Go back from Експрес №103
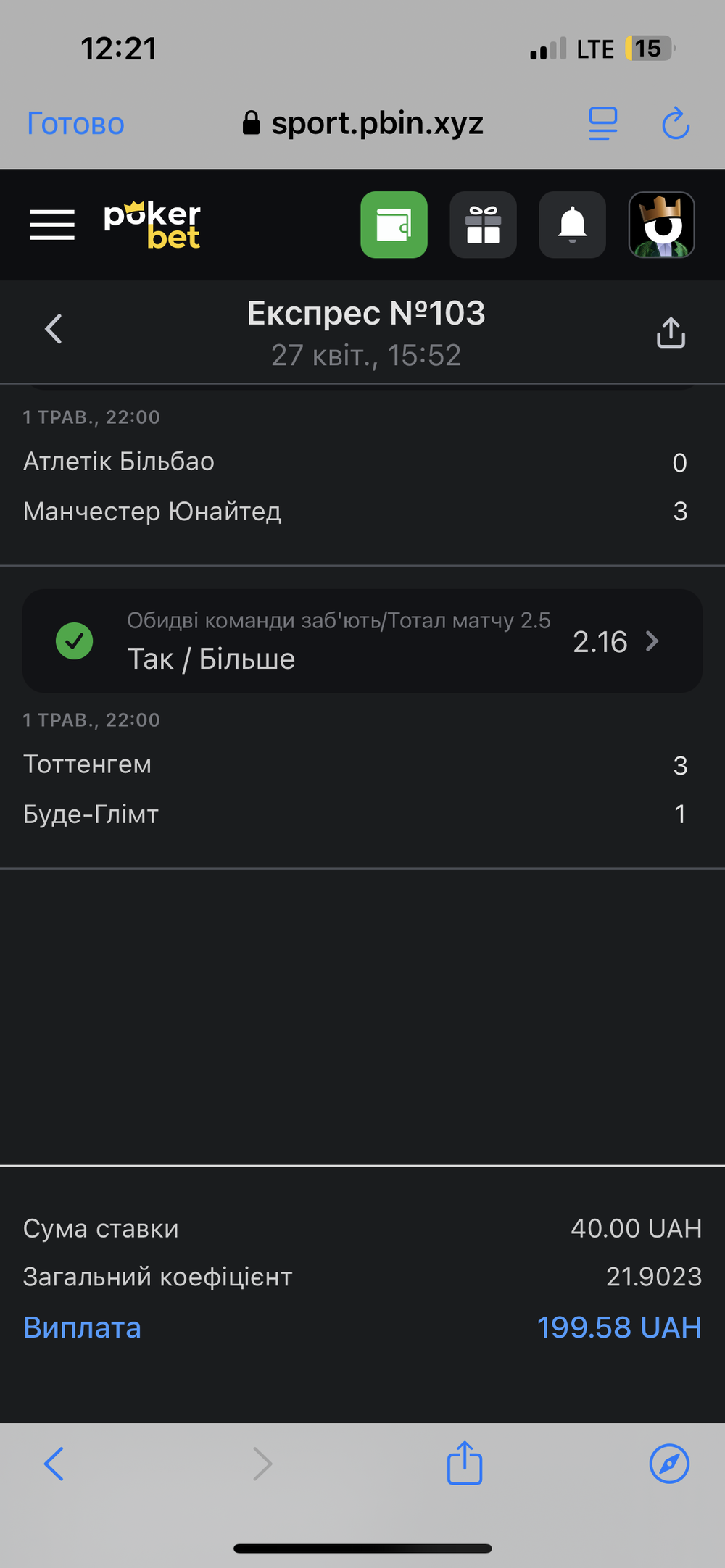The width and height of the screenshot is (725, 1568). click(x=54, y=329)
